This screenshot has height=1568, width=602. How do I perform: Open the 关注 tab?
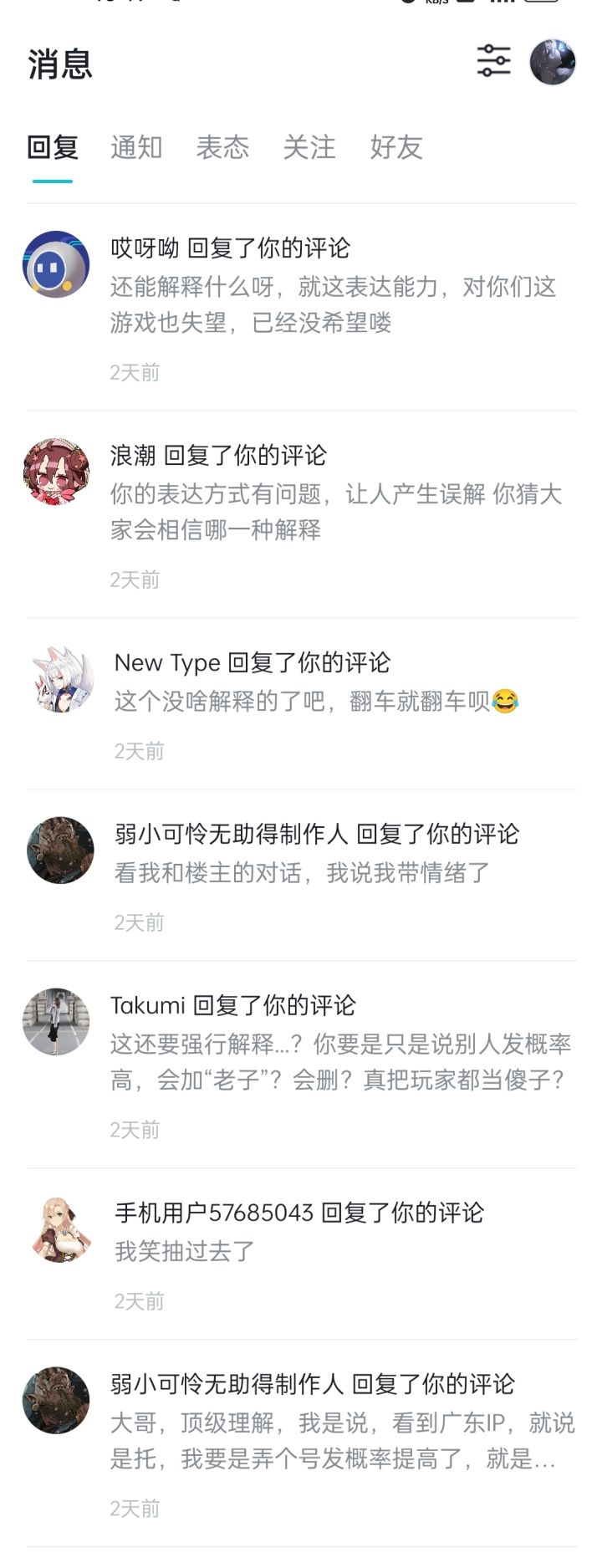[x=311, y=148]
